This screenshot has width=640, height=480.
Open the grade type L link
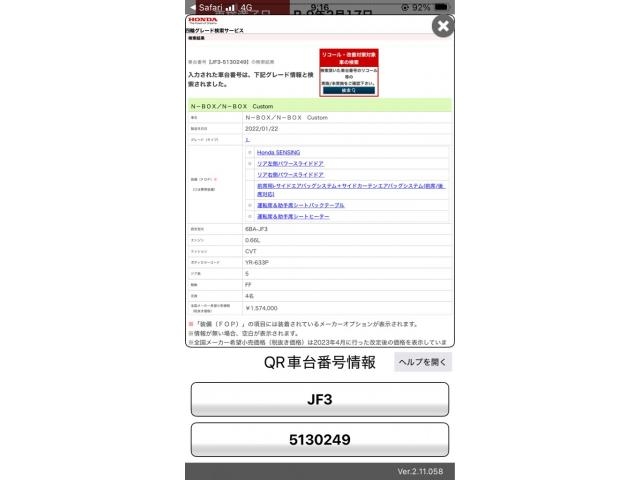coord(247,140)
